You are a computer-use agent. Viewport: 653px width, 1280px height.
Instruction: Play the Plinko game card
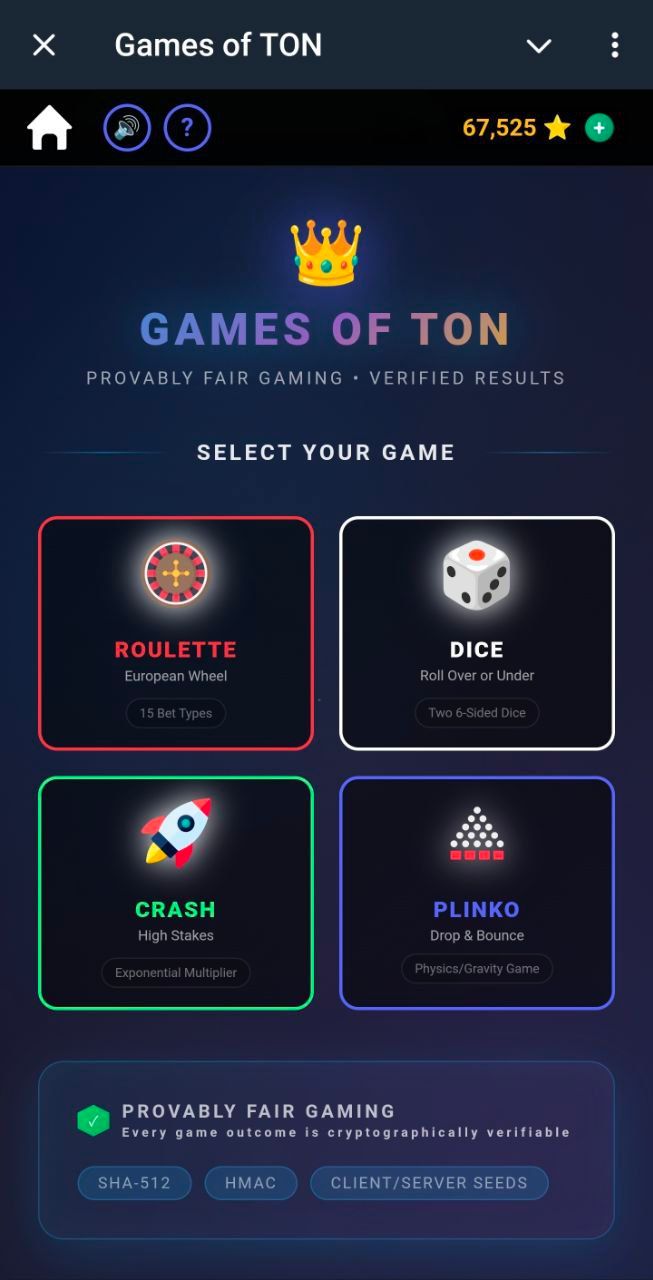477,893
